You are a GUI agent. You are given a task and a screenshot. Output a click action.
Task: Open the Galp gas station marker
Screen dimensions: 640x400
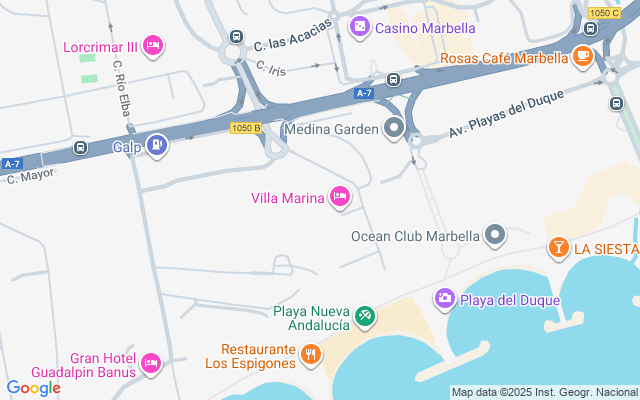pos(157,145)
